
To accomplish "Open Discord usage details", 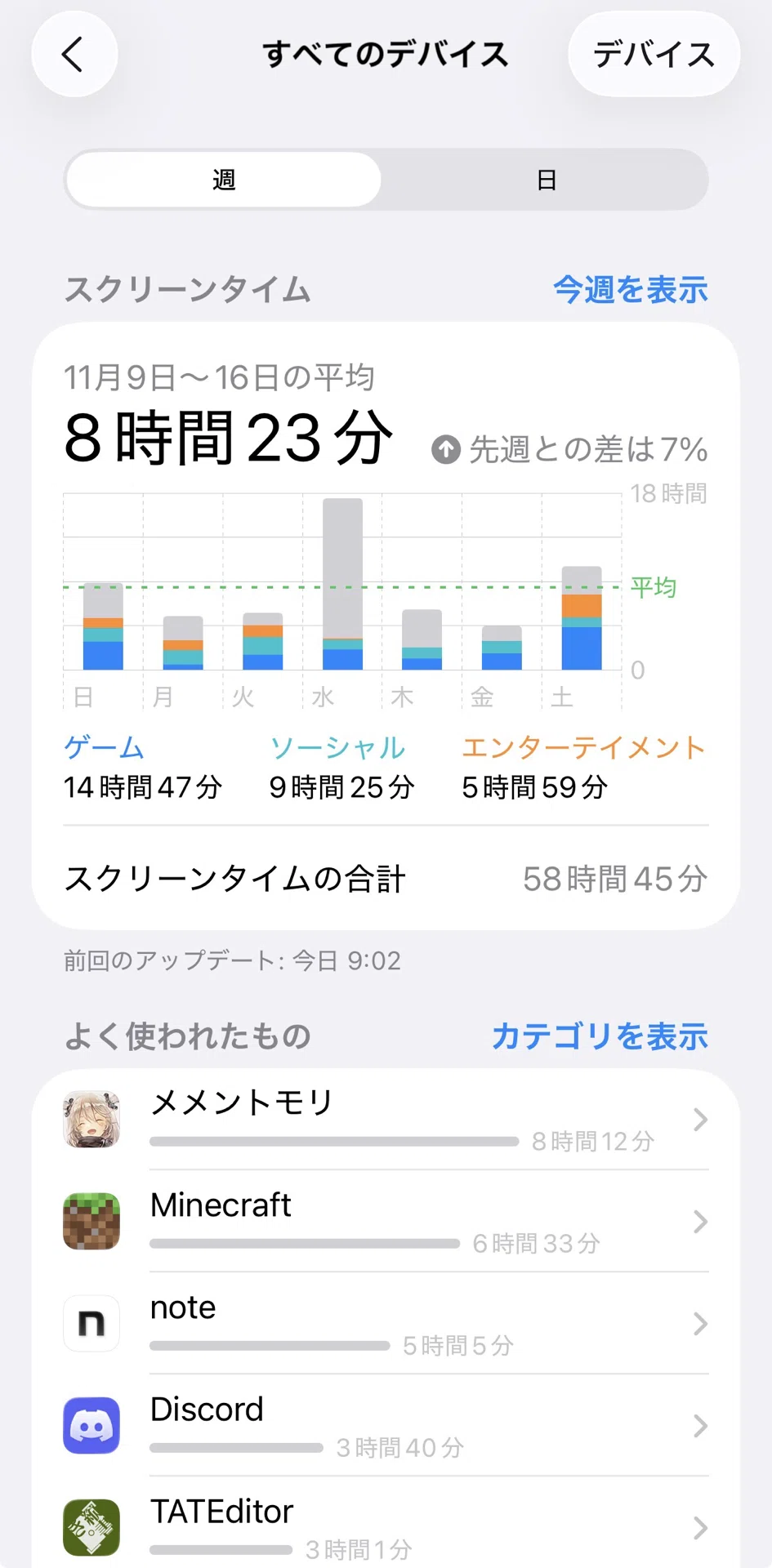I will pos(386,1425).
